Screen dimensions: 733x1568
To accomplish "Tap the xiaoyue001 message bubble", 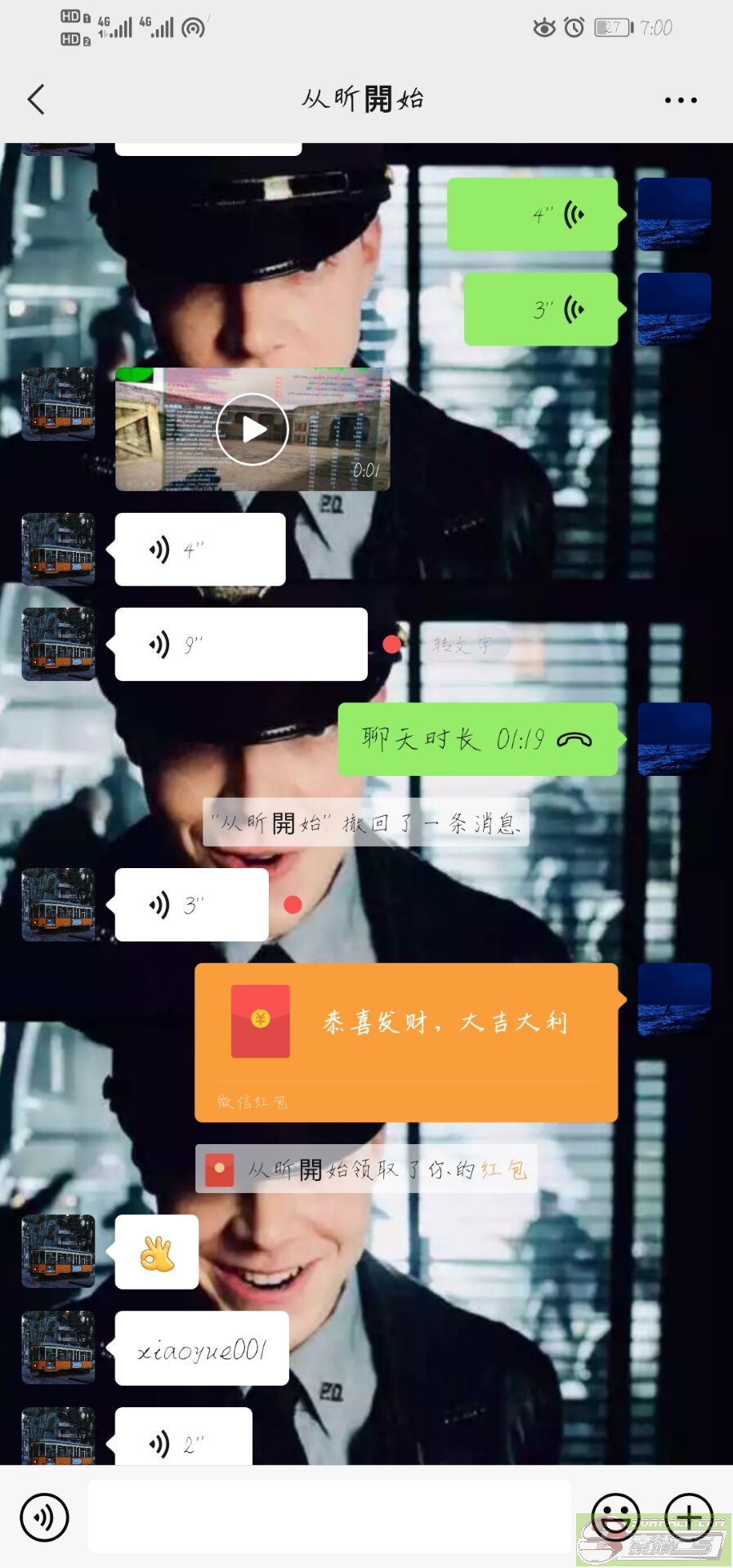I will pyautogui.click(x=202, y=1348).
